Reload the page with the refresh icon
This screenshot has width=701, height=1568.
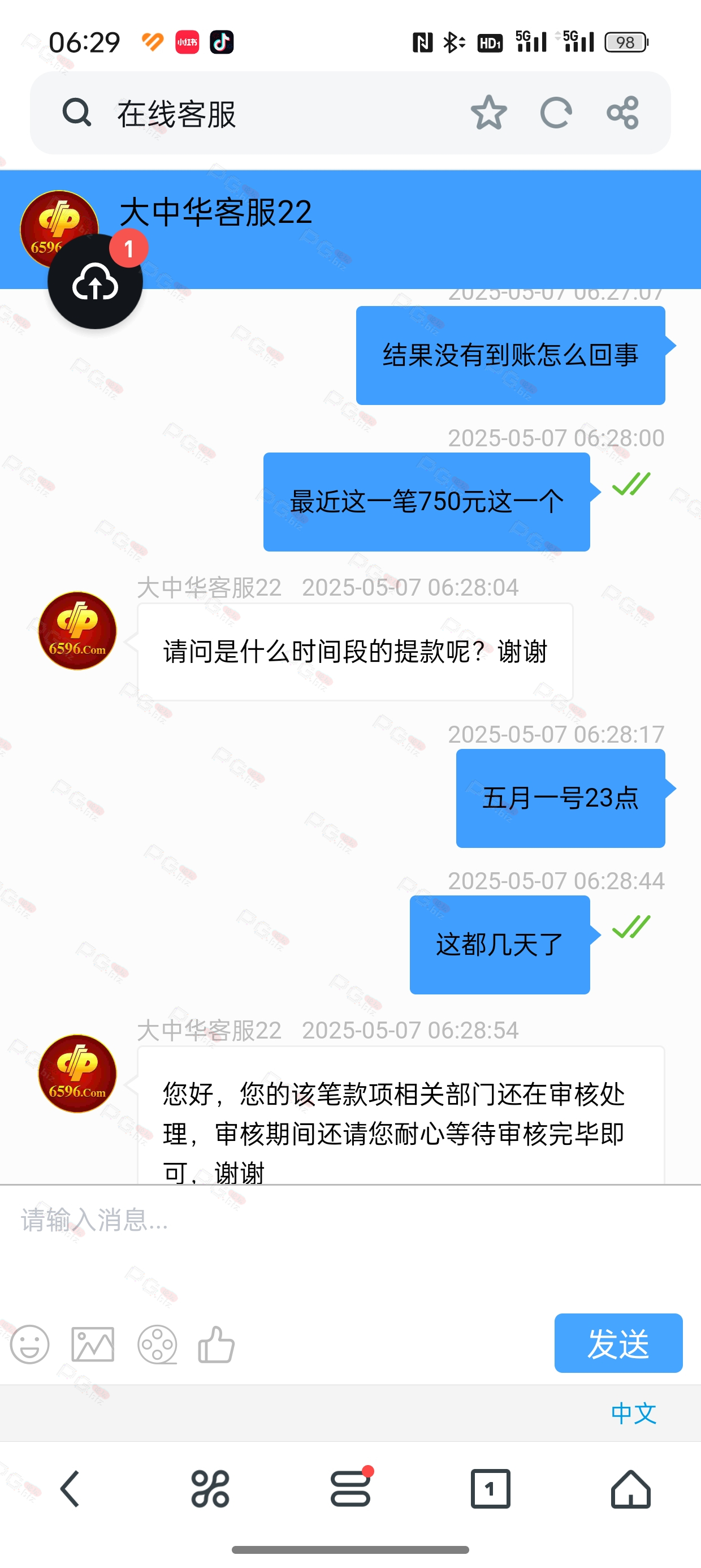tap(556, 113)
